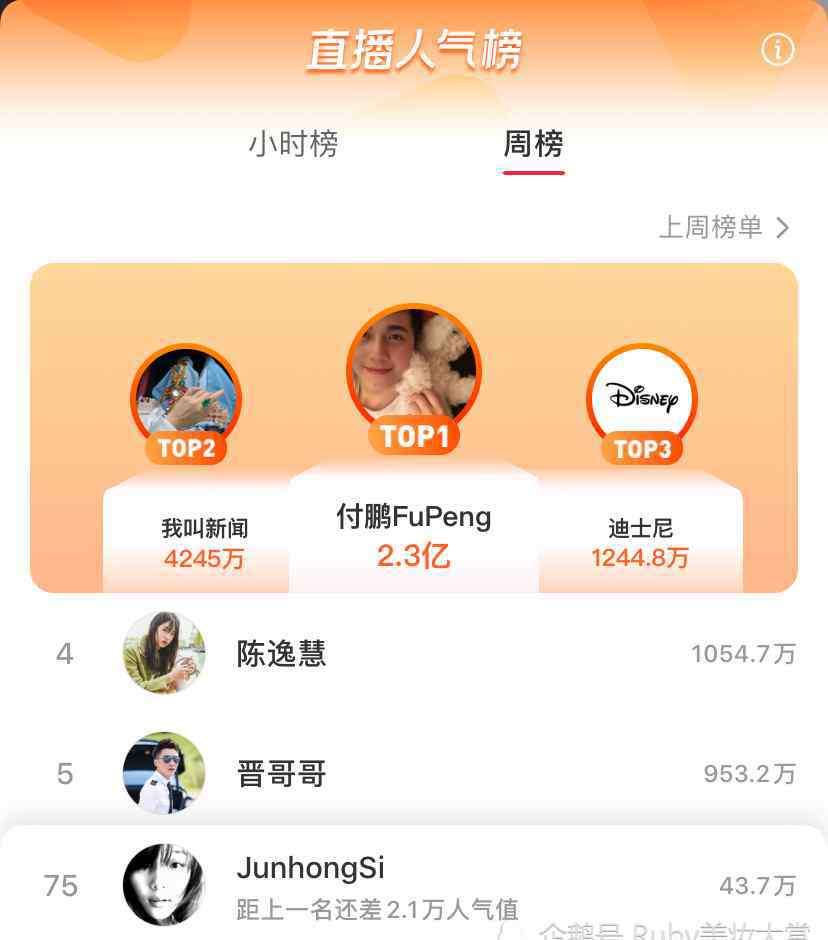Image resolution: width=828 pixels, height=940 pixels.
Task: Open 上周榜单 last week's ranking
Action: [723, 228]
